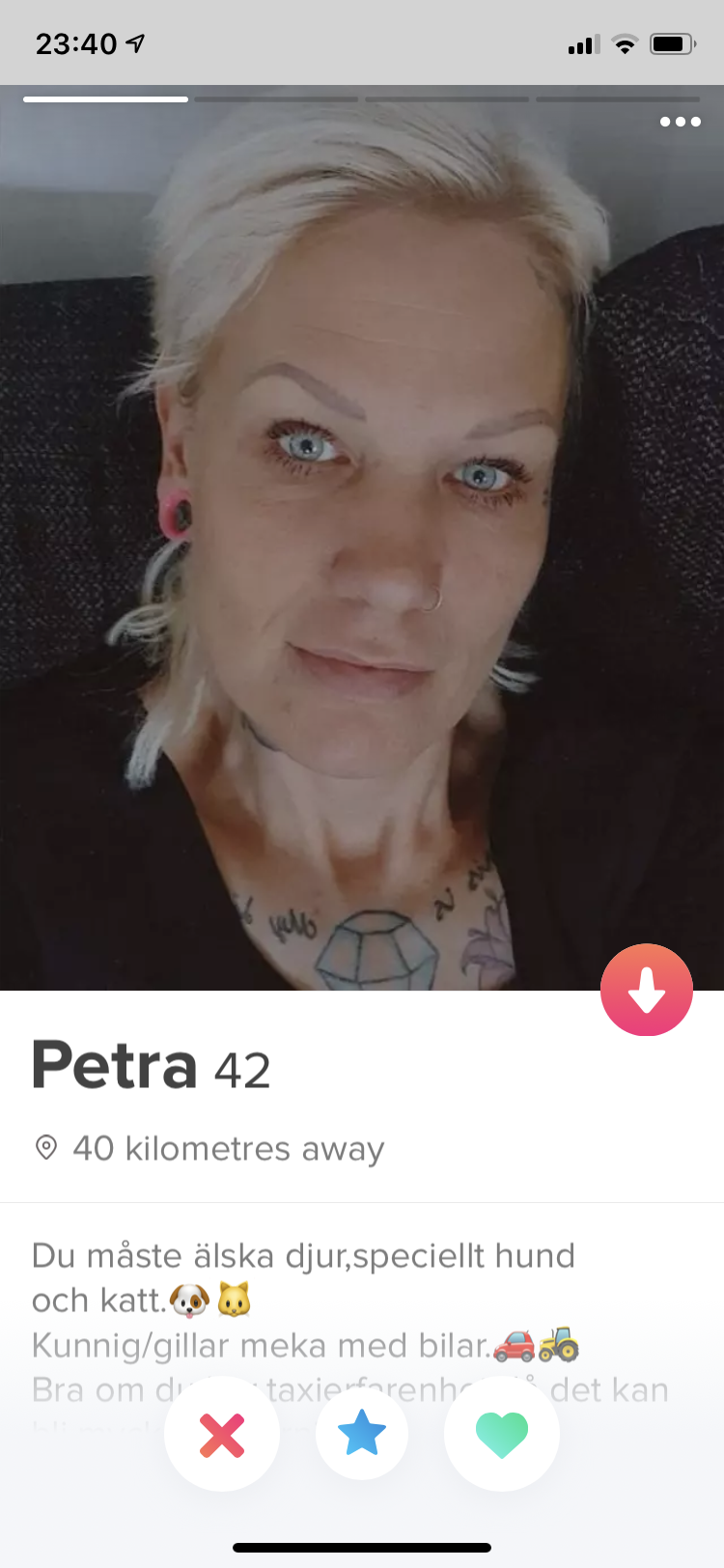
Task: Reject profile with the red X button
Action: (222, 1434)
